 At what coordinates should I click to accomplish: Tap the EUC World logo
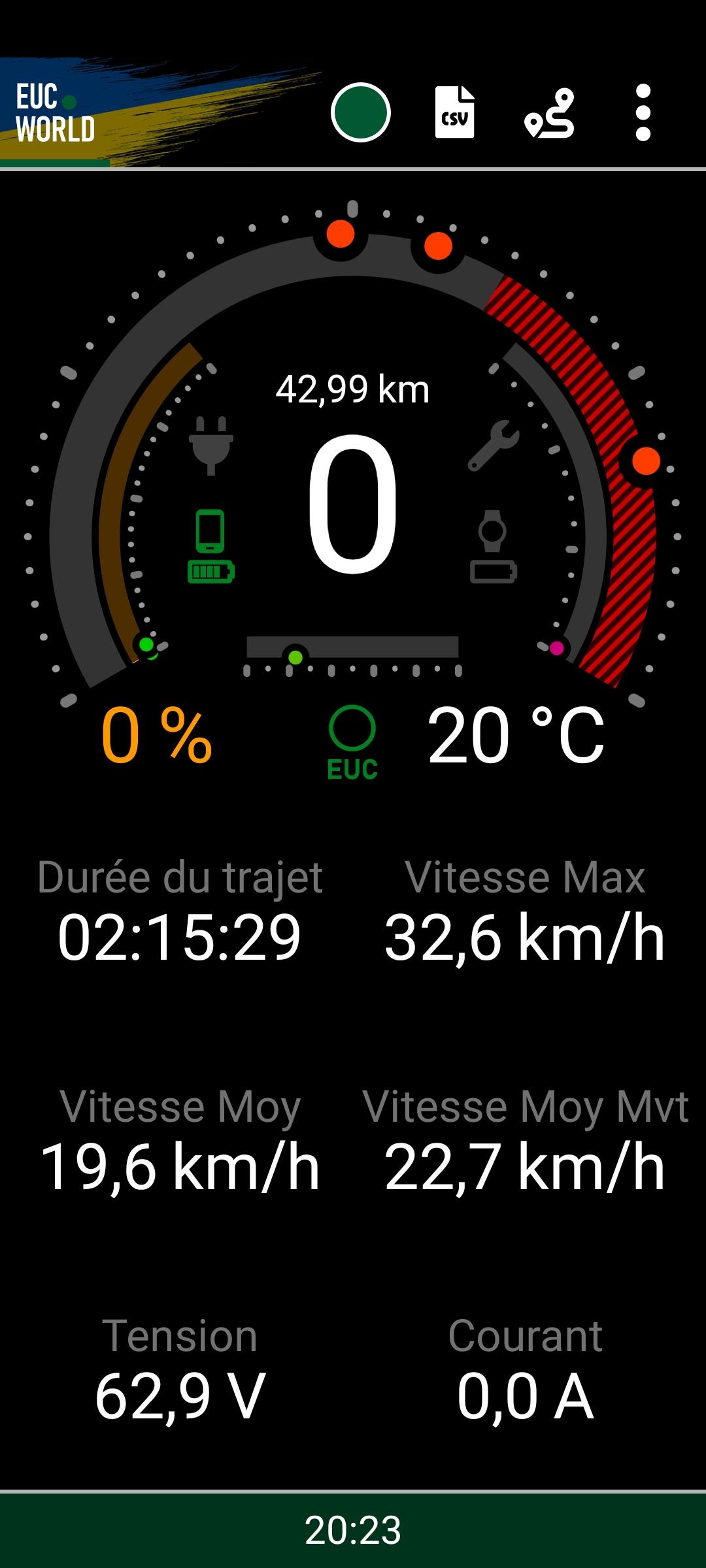(56, 112)
